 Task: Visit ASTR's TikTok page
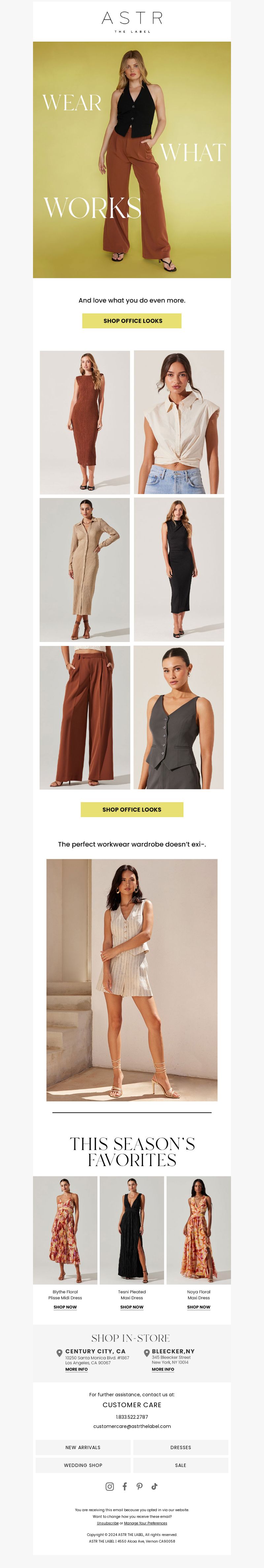(154, 1486)
